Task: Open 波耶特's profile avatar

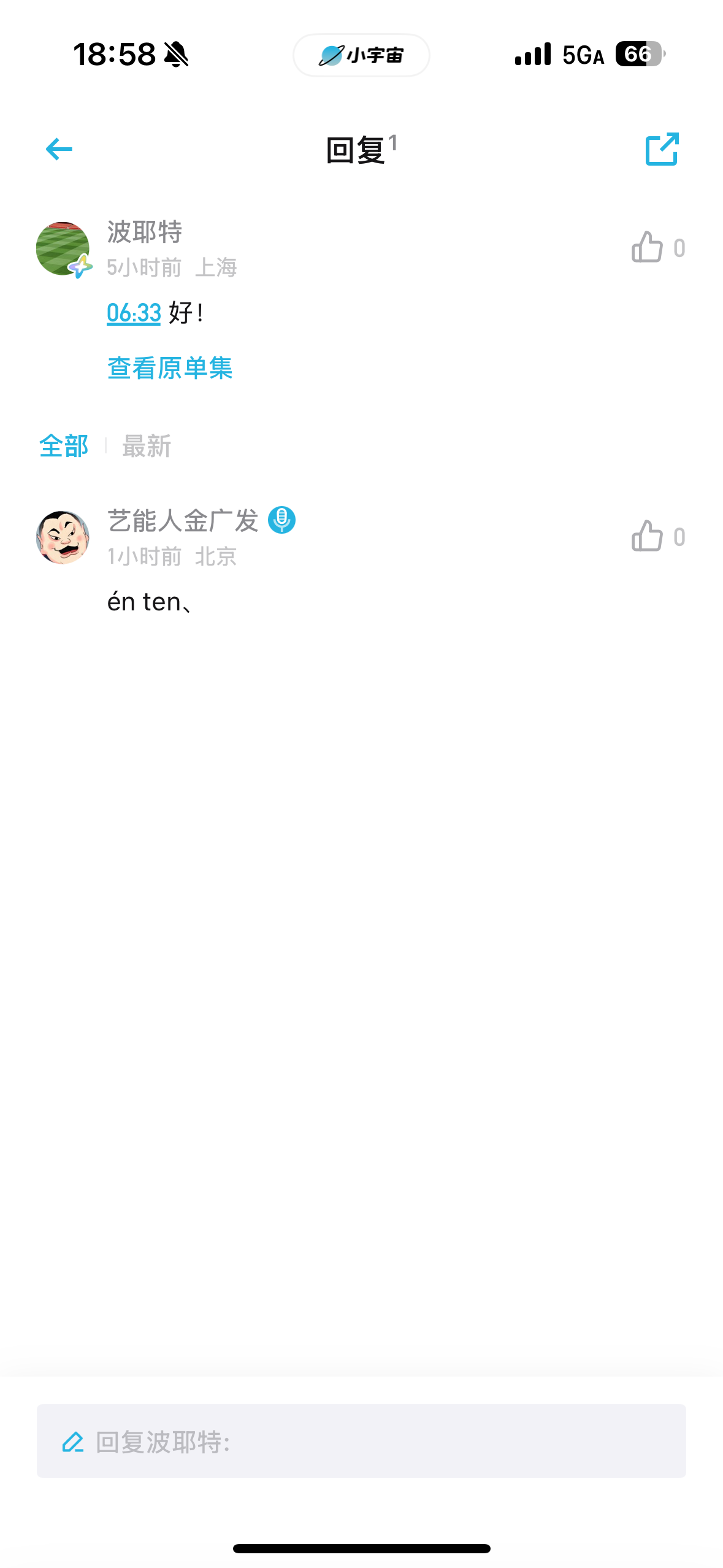Action: pos(63,248)
